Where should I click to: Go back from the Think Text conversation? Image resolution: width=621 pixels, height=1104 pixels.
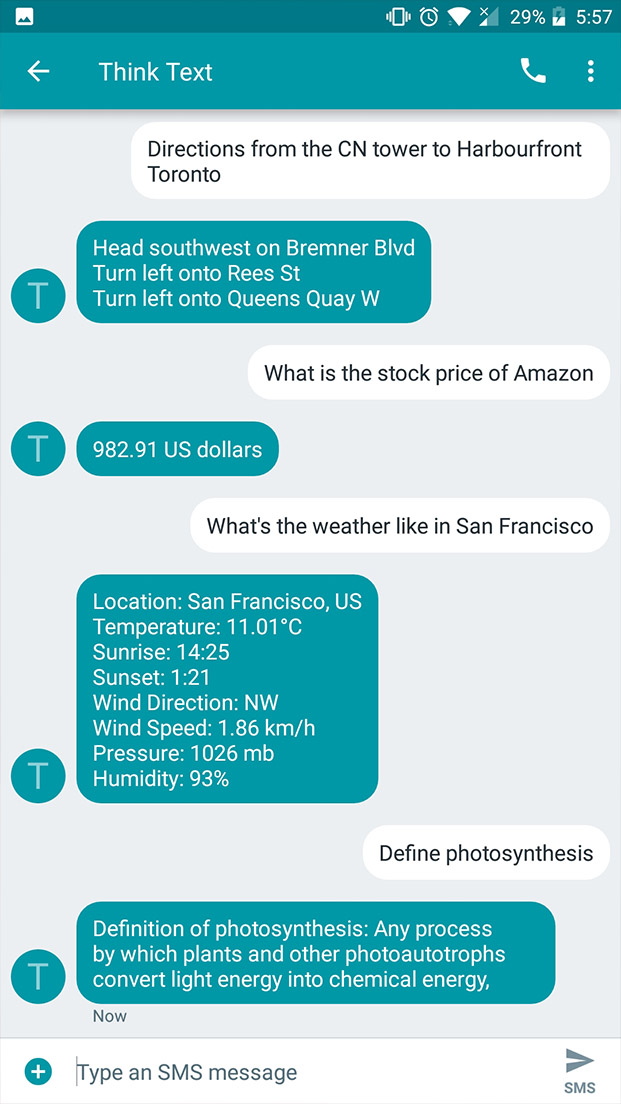click(x=38, y=71)
